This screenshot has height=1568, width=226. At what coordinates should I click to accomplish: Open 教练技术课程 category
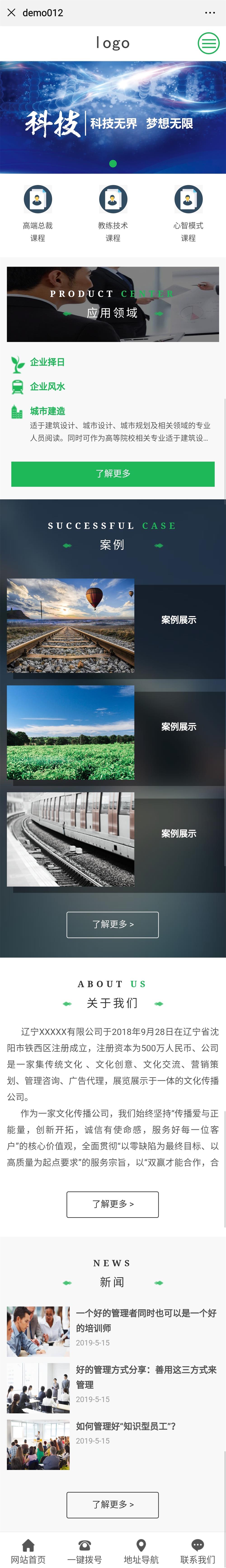tap(113, 213)
